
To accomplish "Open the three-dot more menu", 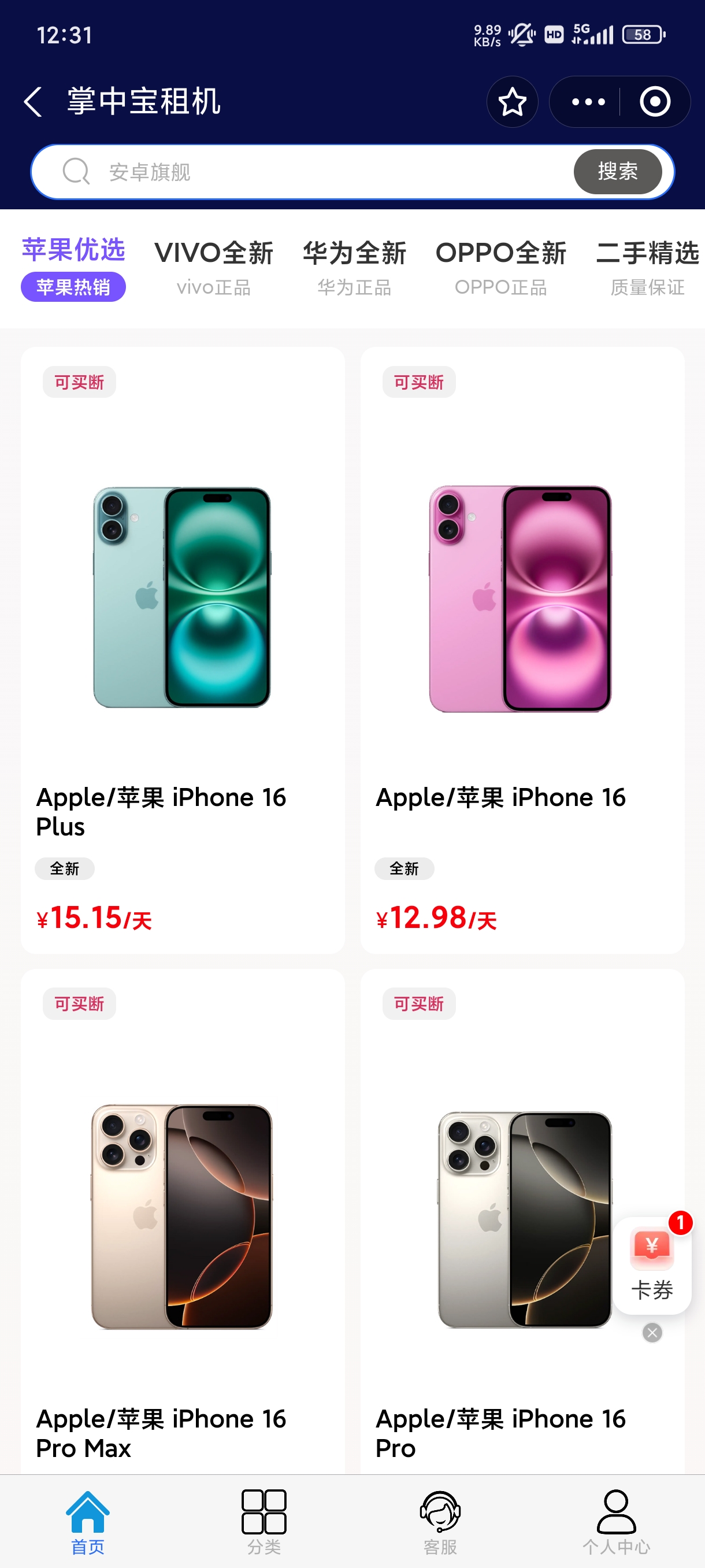I will pyautogui.click(x=588, y=102).
